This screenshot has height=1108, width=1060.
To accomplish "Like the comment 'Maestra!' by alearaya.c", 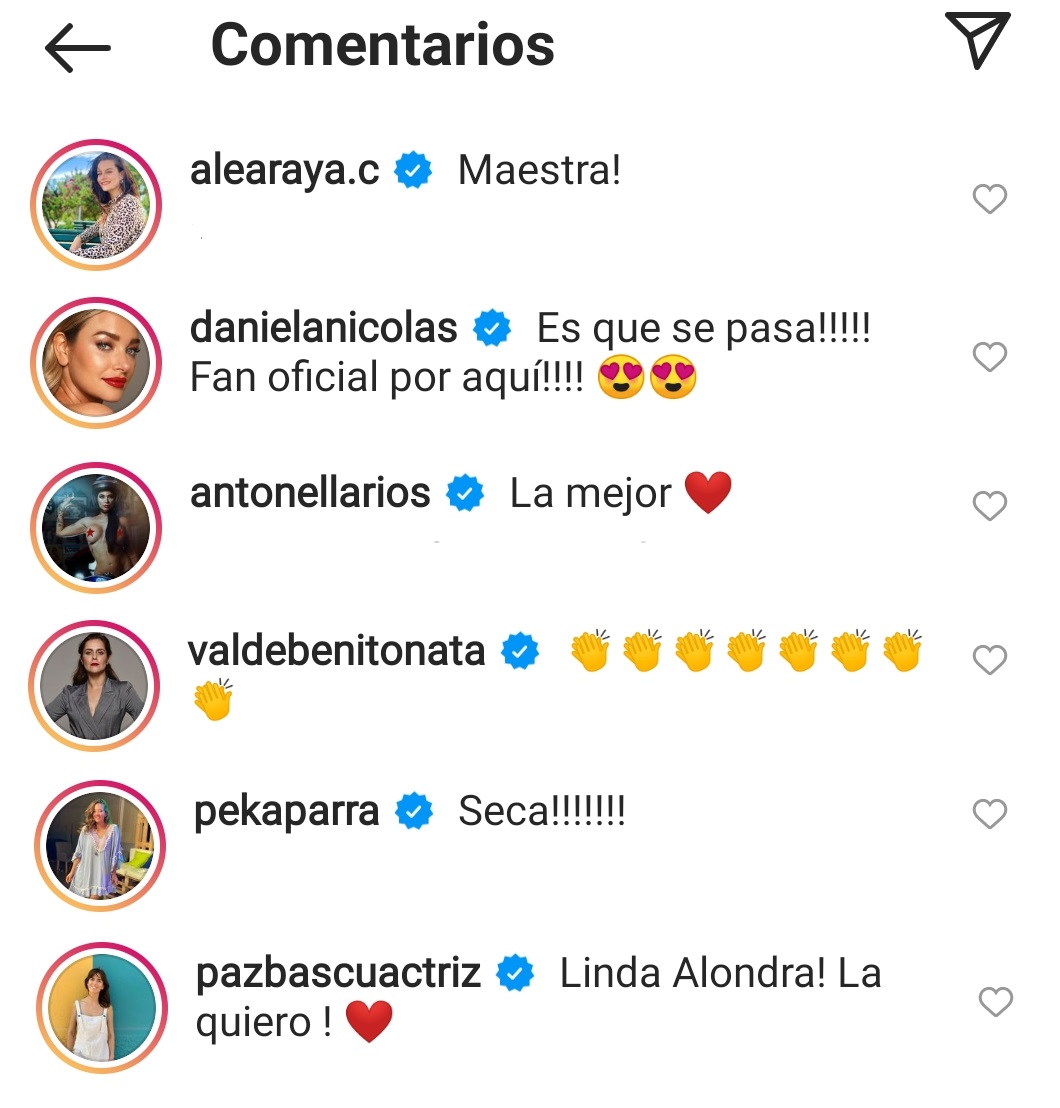I will click(989, 199).
